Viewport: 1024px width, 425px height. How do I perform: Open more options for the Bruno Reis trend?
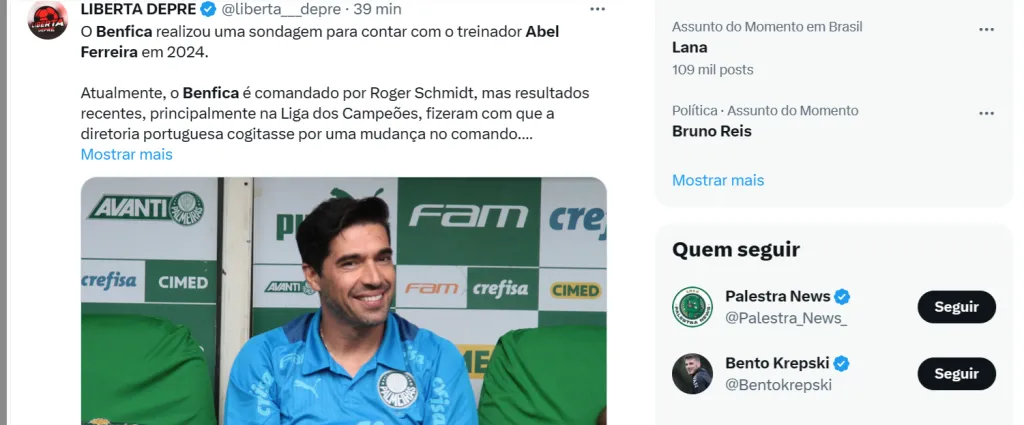986,113
